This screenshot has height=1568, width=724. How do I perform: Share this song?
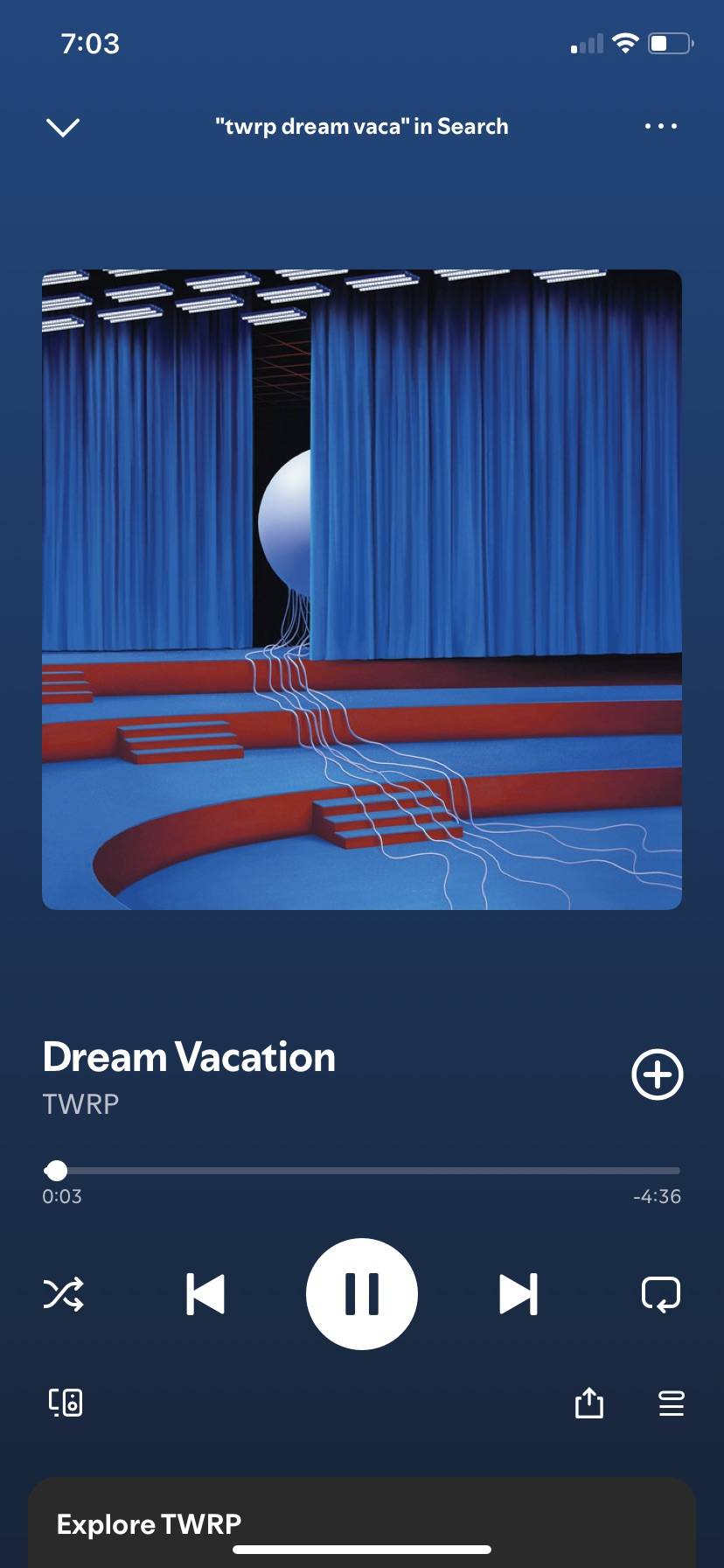(588, 1403)
